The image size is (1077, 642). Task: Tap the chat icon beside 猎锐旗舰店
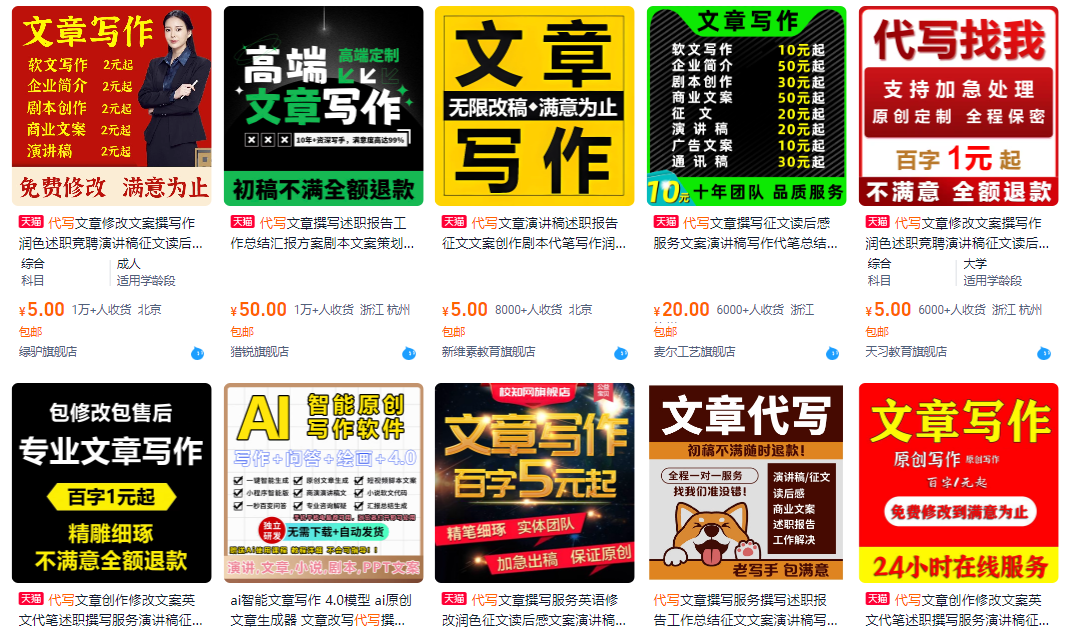click(409, 353)
